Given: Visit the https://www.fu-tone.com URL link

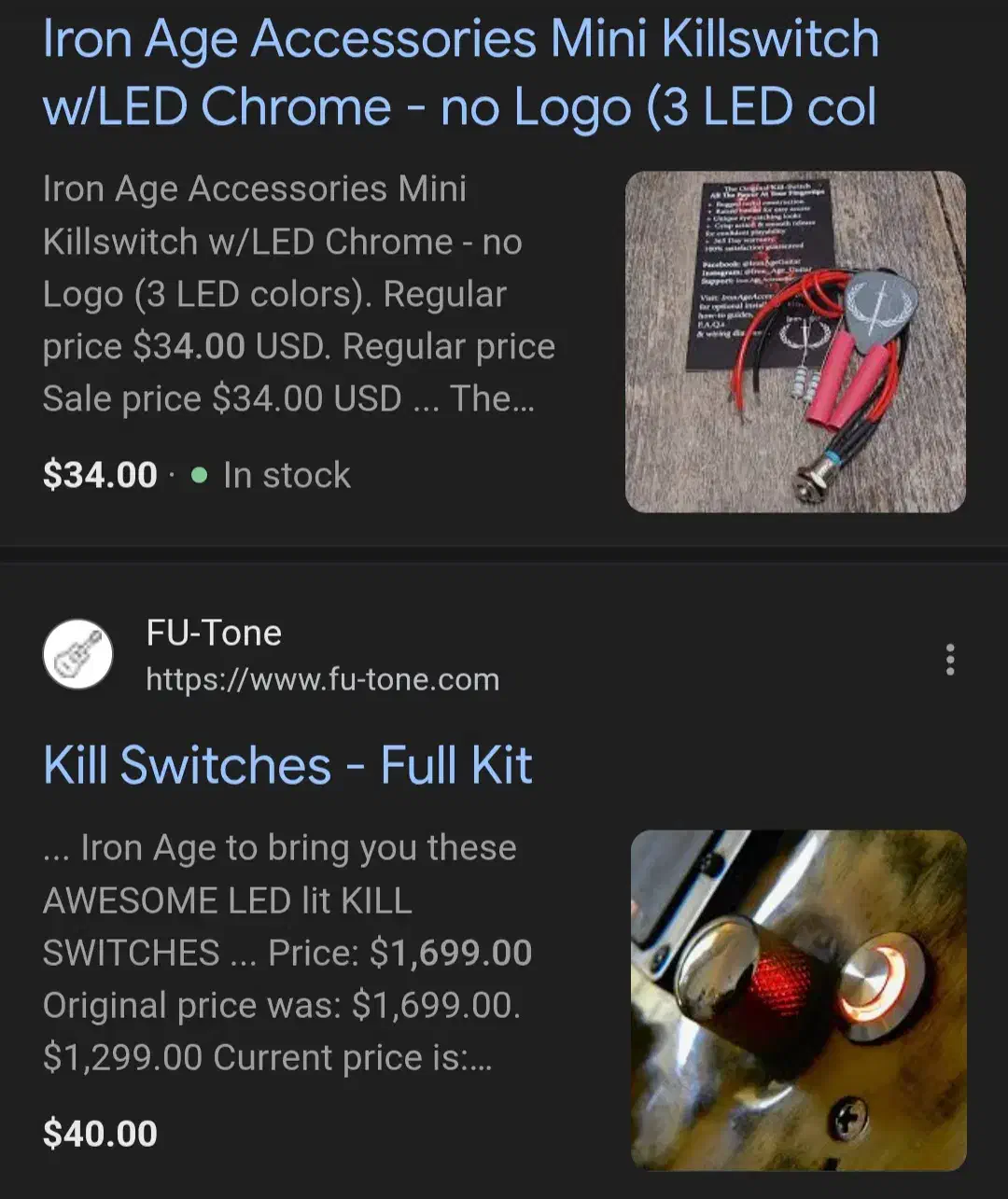Looking at the screenshot, I should [x=322, y=679].
